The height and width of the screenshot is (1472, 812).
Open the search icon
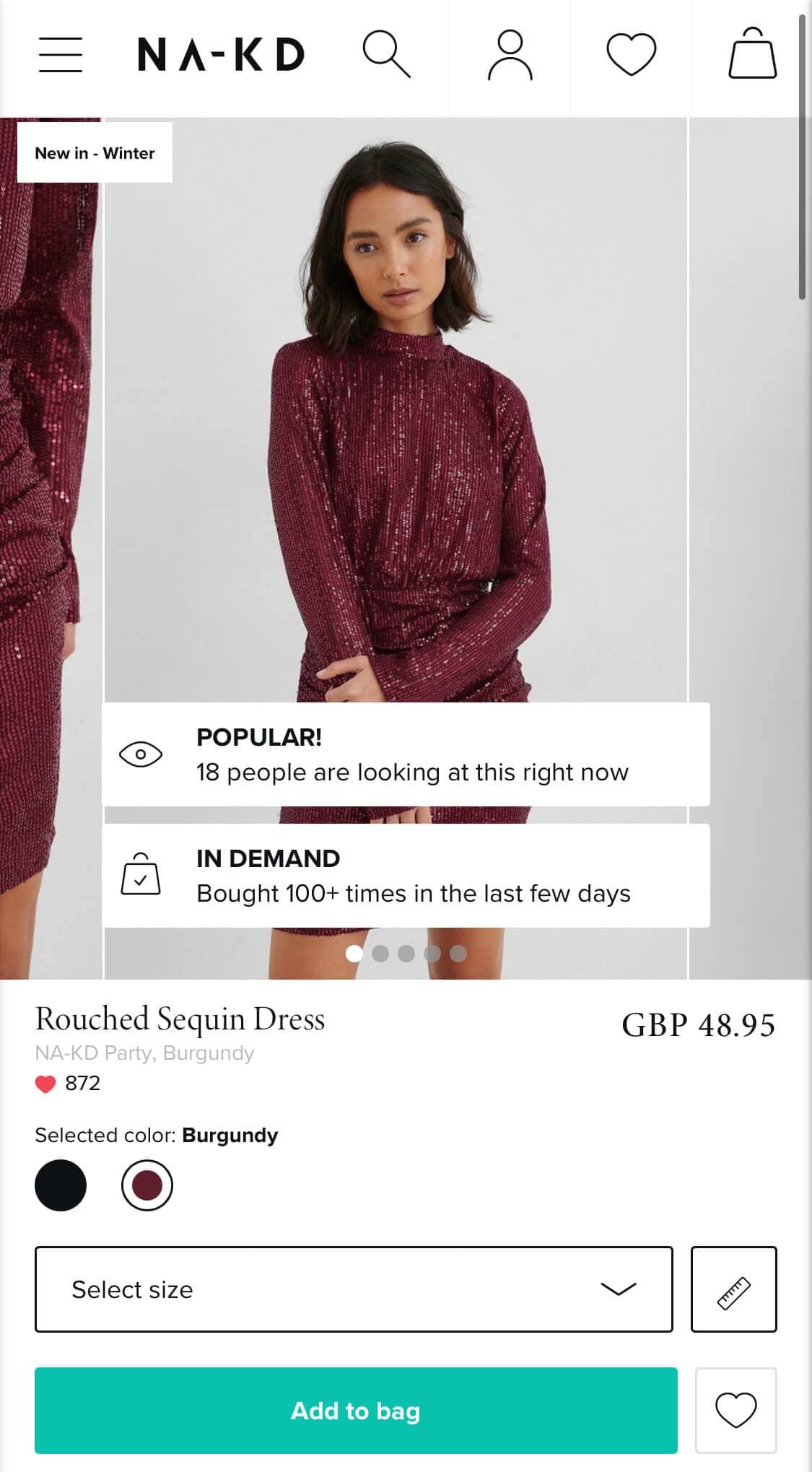386,54
